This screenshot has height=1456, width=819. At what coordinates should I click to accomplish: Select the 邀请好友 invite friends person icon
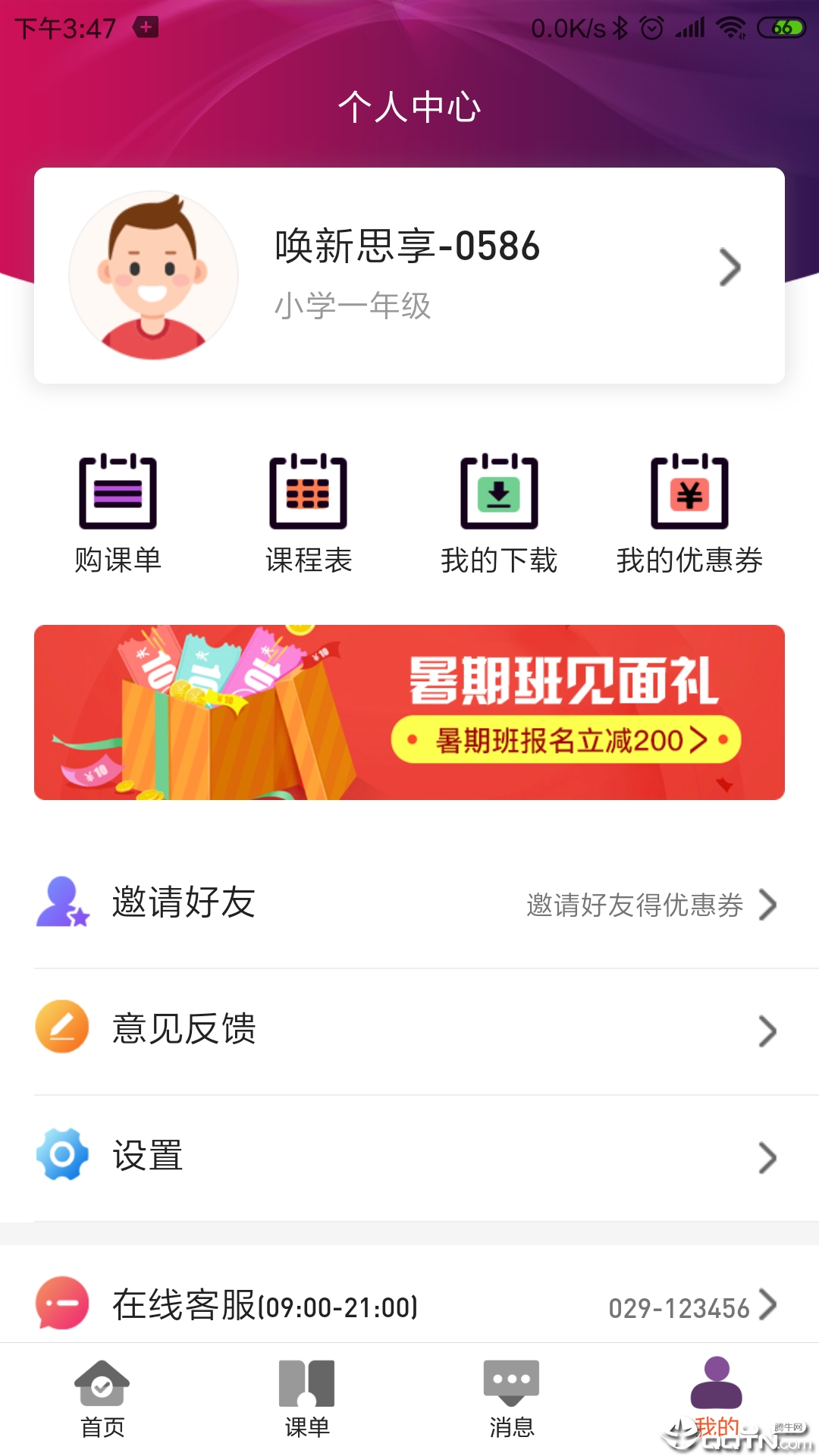62,902
